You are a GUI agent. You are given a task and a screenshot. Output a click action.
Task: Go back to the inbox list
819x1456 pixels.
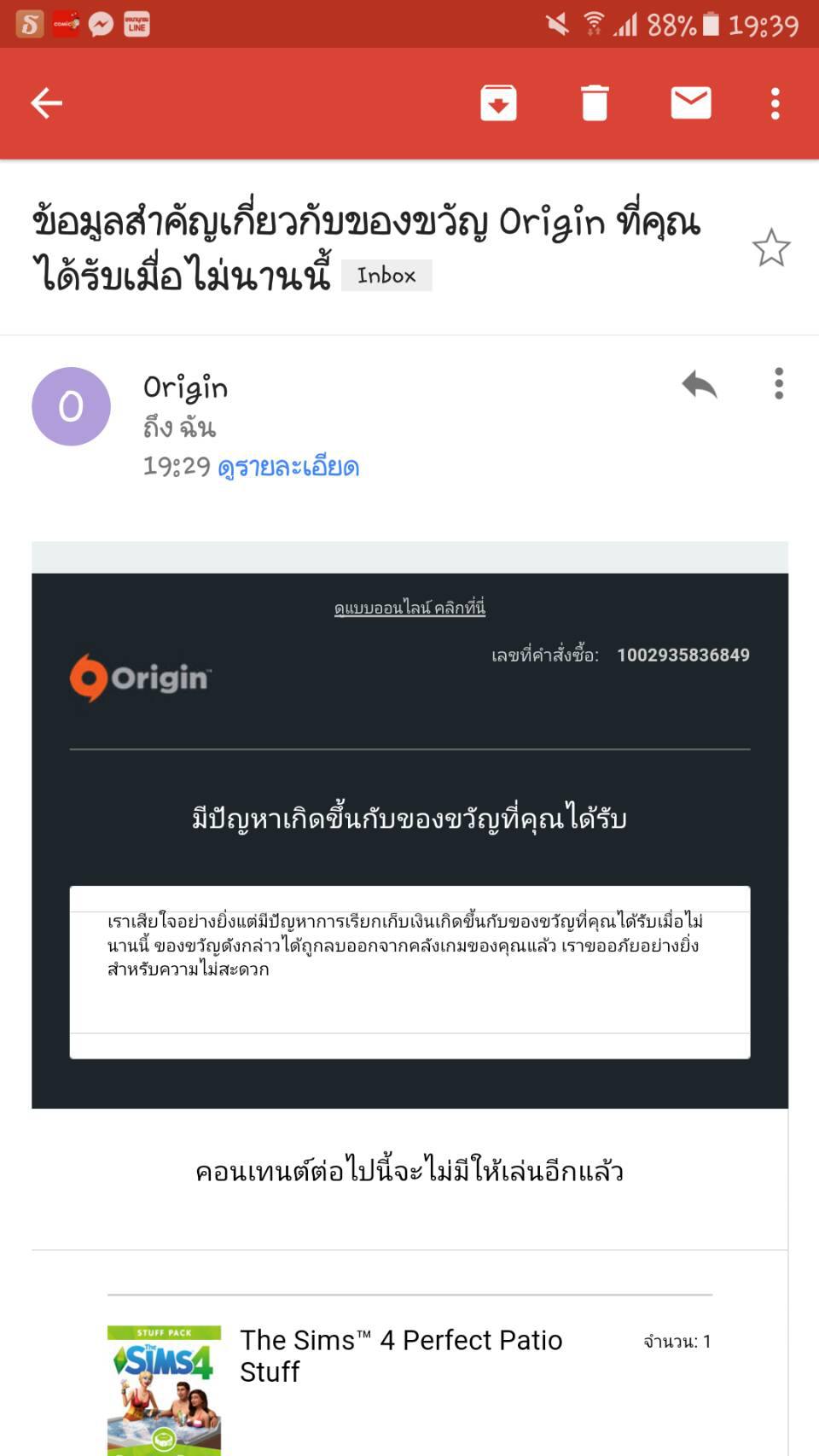click(47, 103)
